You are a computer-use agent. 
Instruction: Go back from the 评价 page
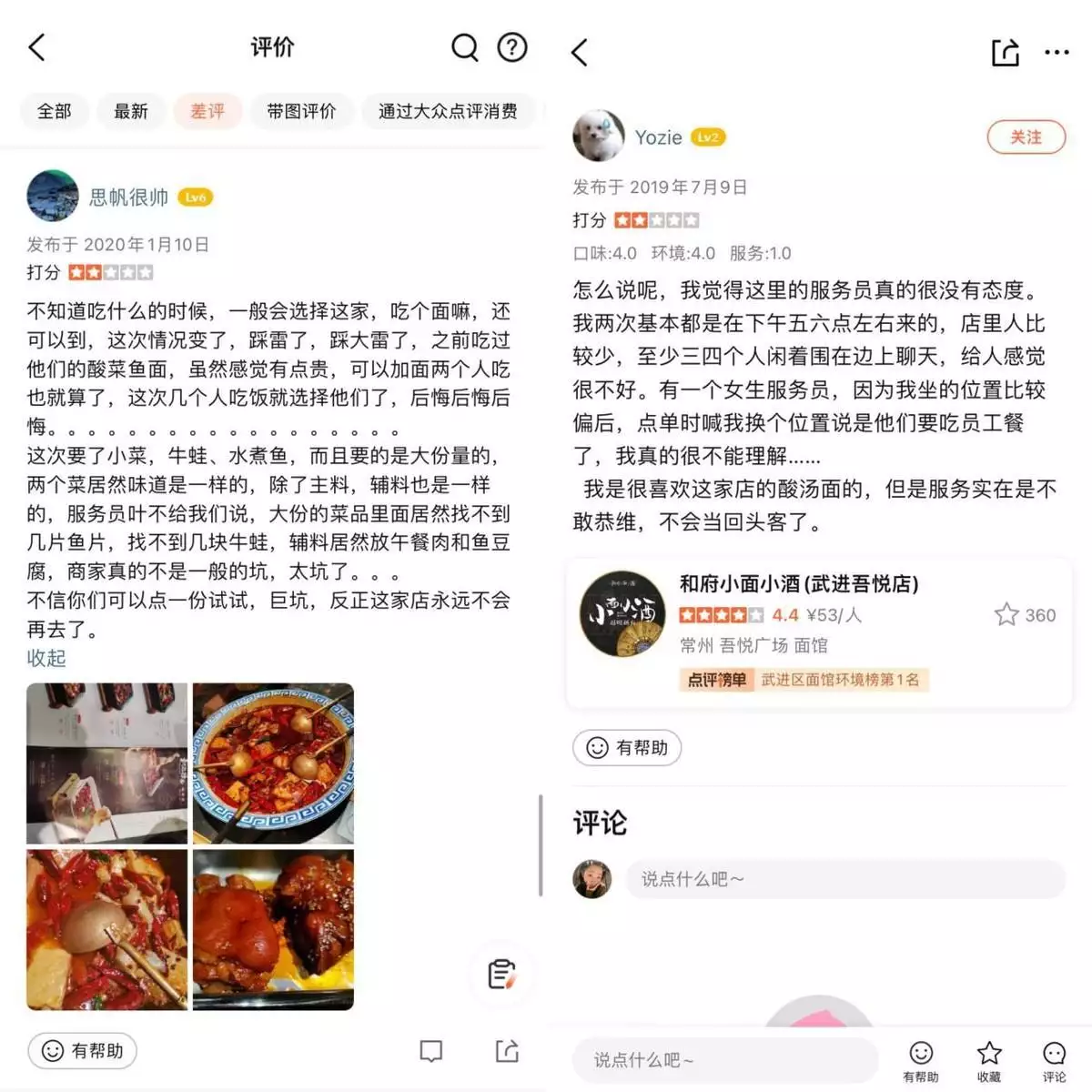[x=37, y=47]
